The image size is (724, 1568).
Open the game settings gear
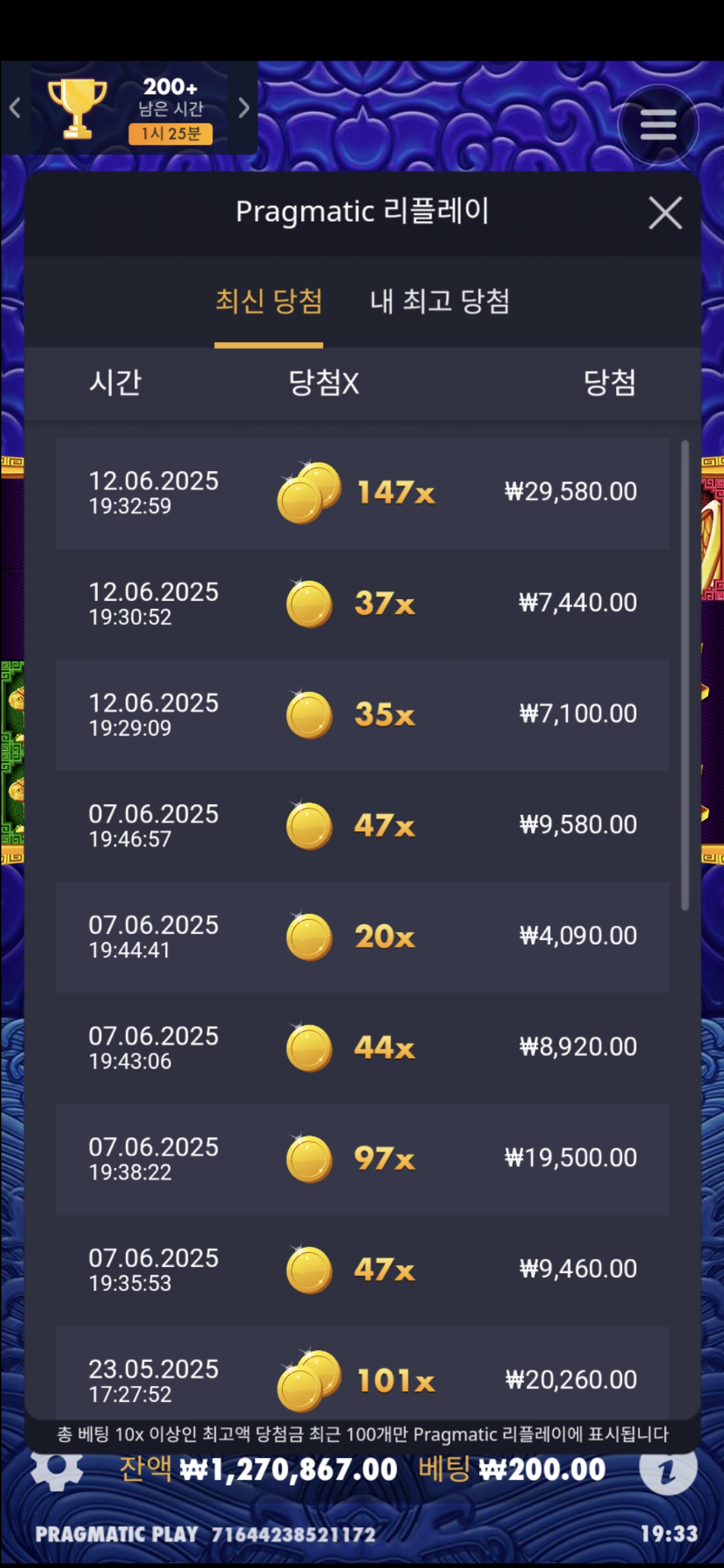[57, 1471]
